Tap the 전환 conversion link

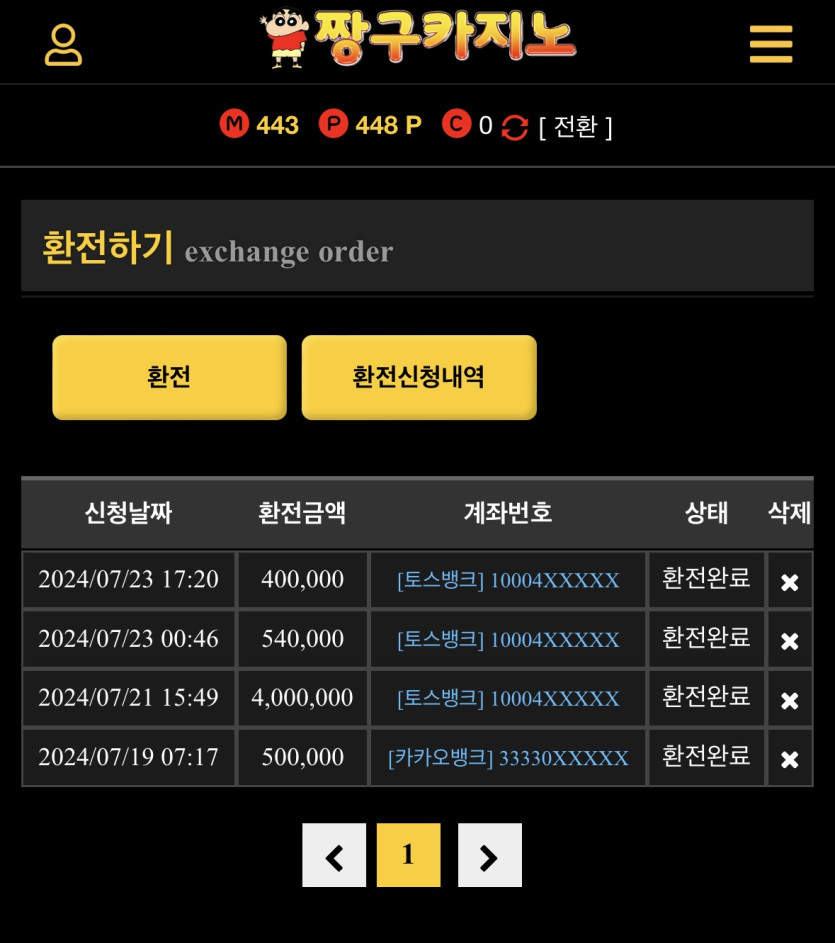(x=575, y=127)
